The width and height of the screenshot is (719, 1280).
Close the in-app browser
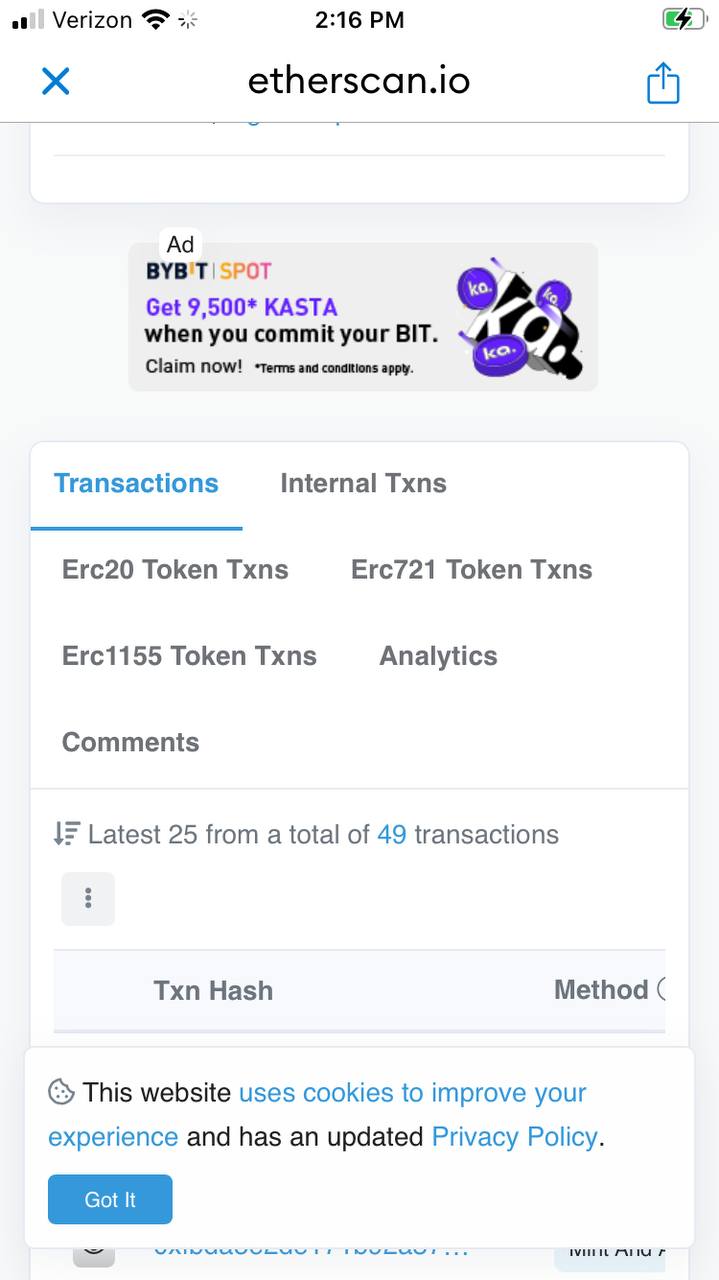[56, 81]
